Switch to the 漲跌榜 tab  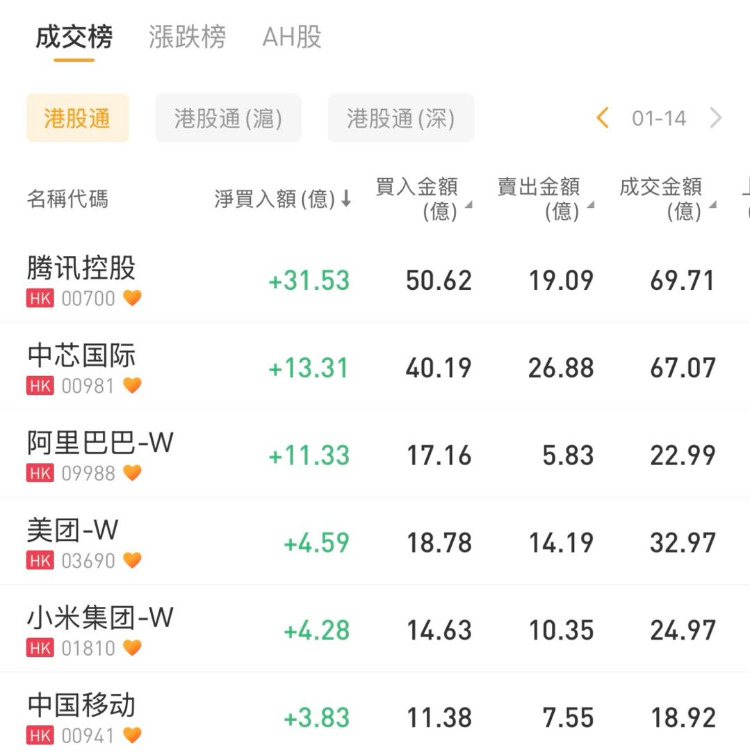click(187, 38)
